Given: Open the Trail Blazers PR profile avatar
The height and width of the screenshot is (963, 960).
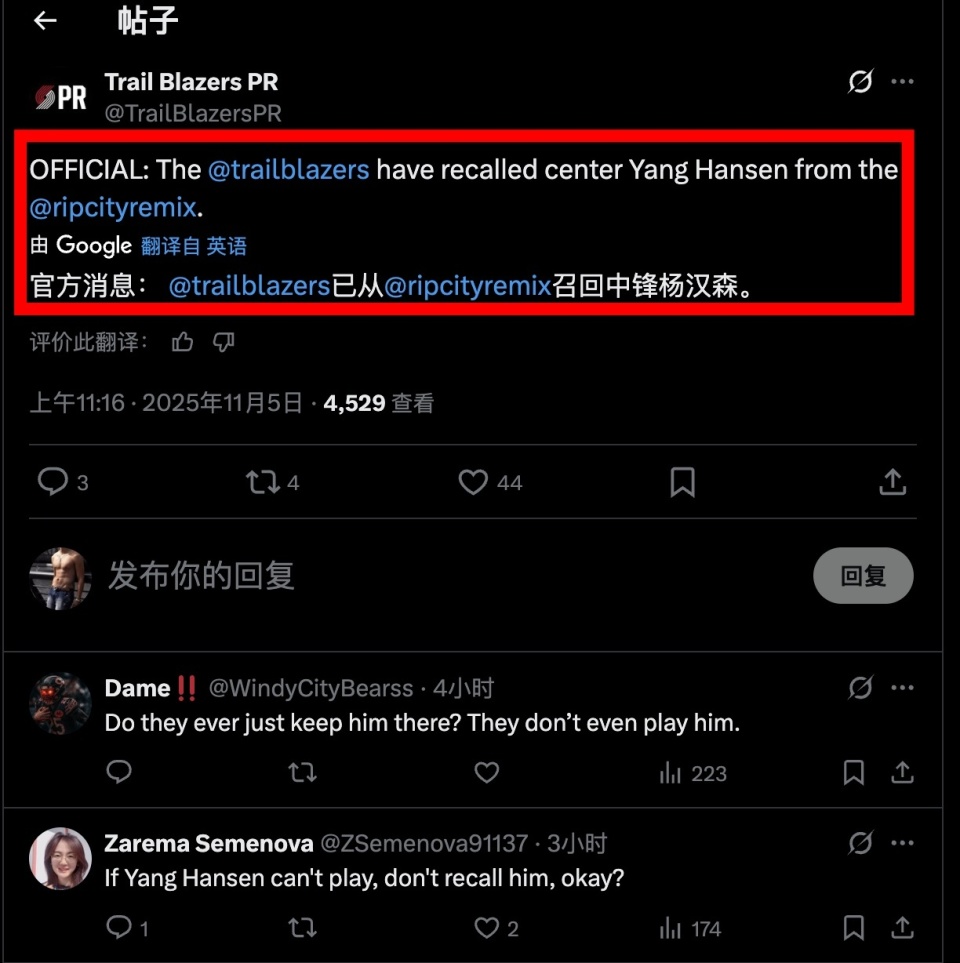Looking at the screenshot, I should pyautogui.click(x=61, y=97).
